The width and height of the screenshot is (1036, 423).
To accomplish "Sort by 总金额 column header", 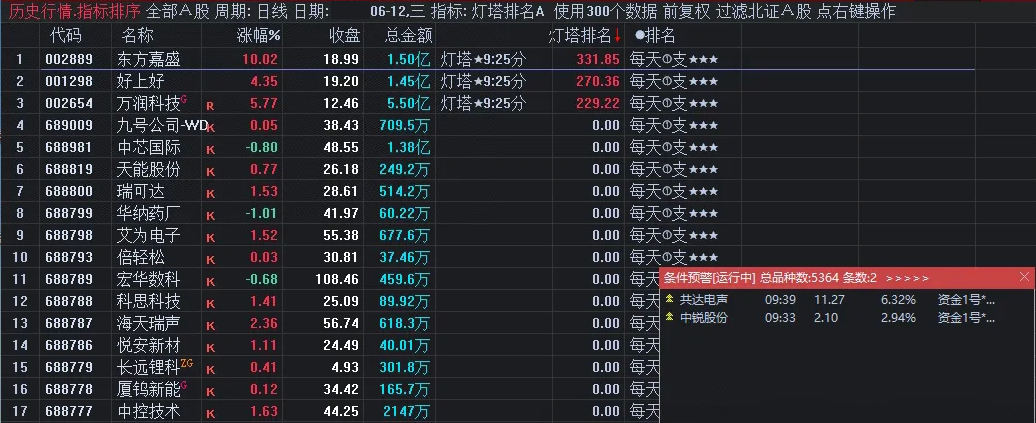I will click(x=408, y=35).
